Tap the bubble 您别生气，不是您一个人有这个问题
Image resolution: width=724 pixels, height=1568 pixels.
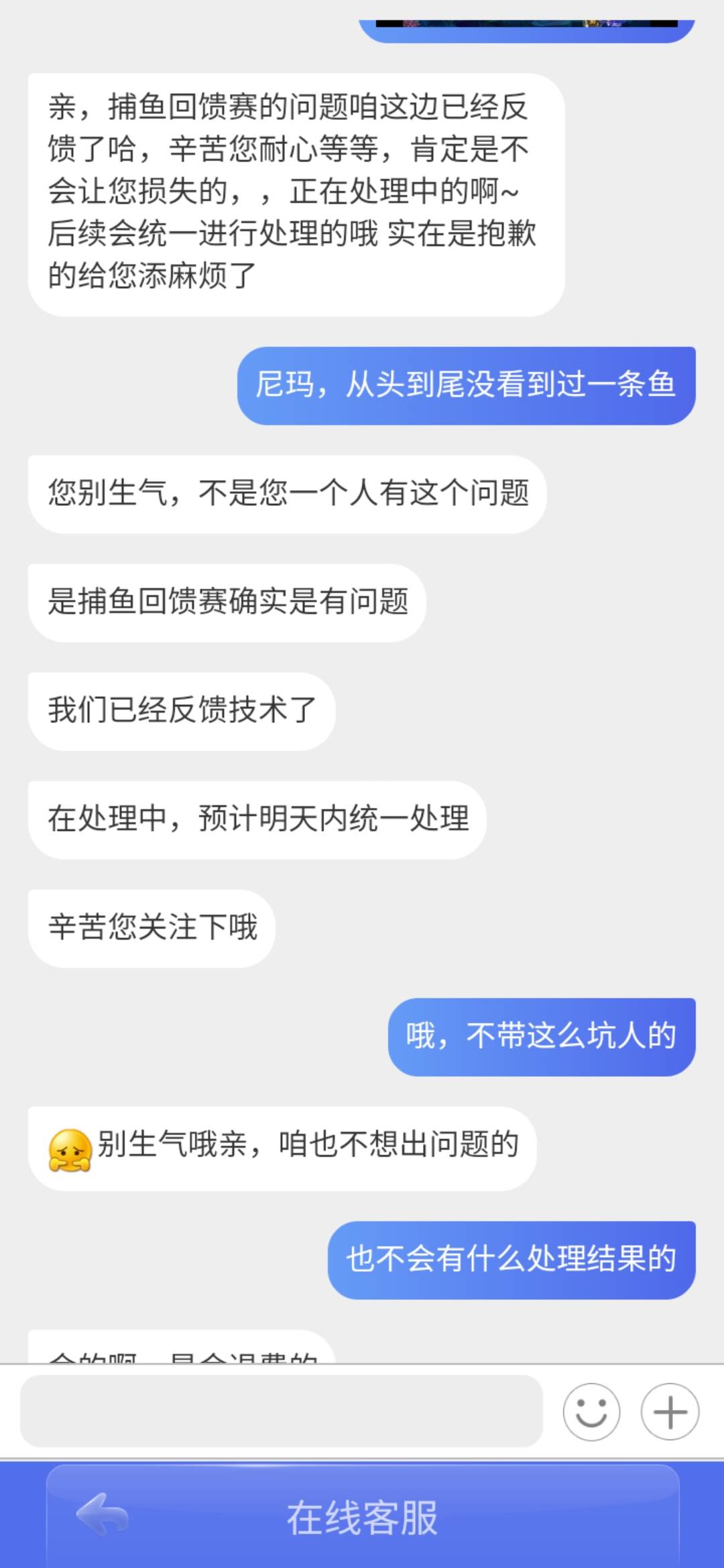pos(287,494)
